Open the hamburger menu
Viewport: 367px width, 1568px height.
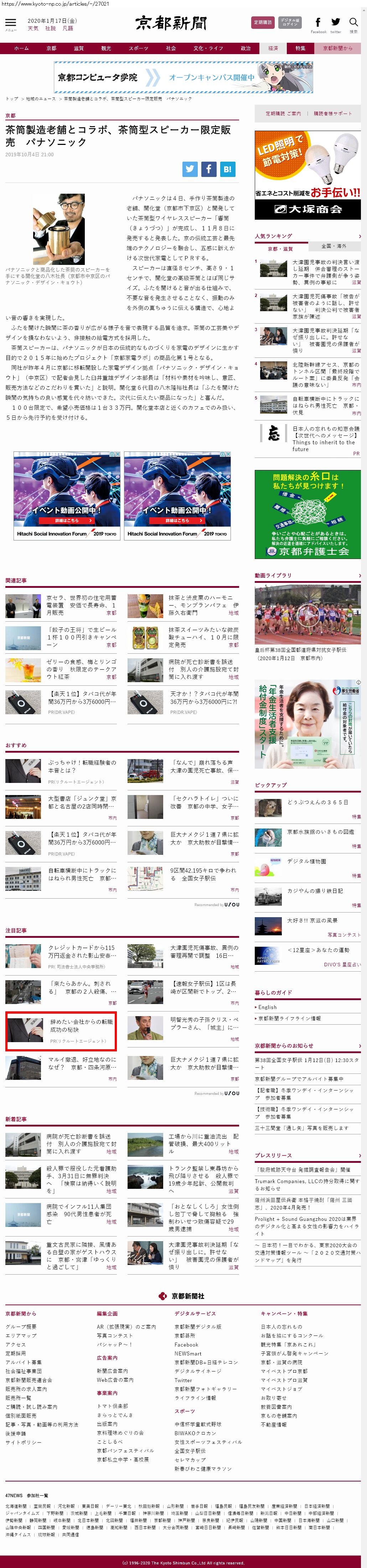coord(10,24)
